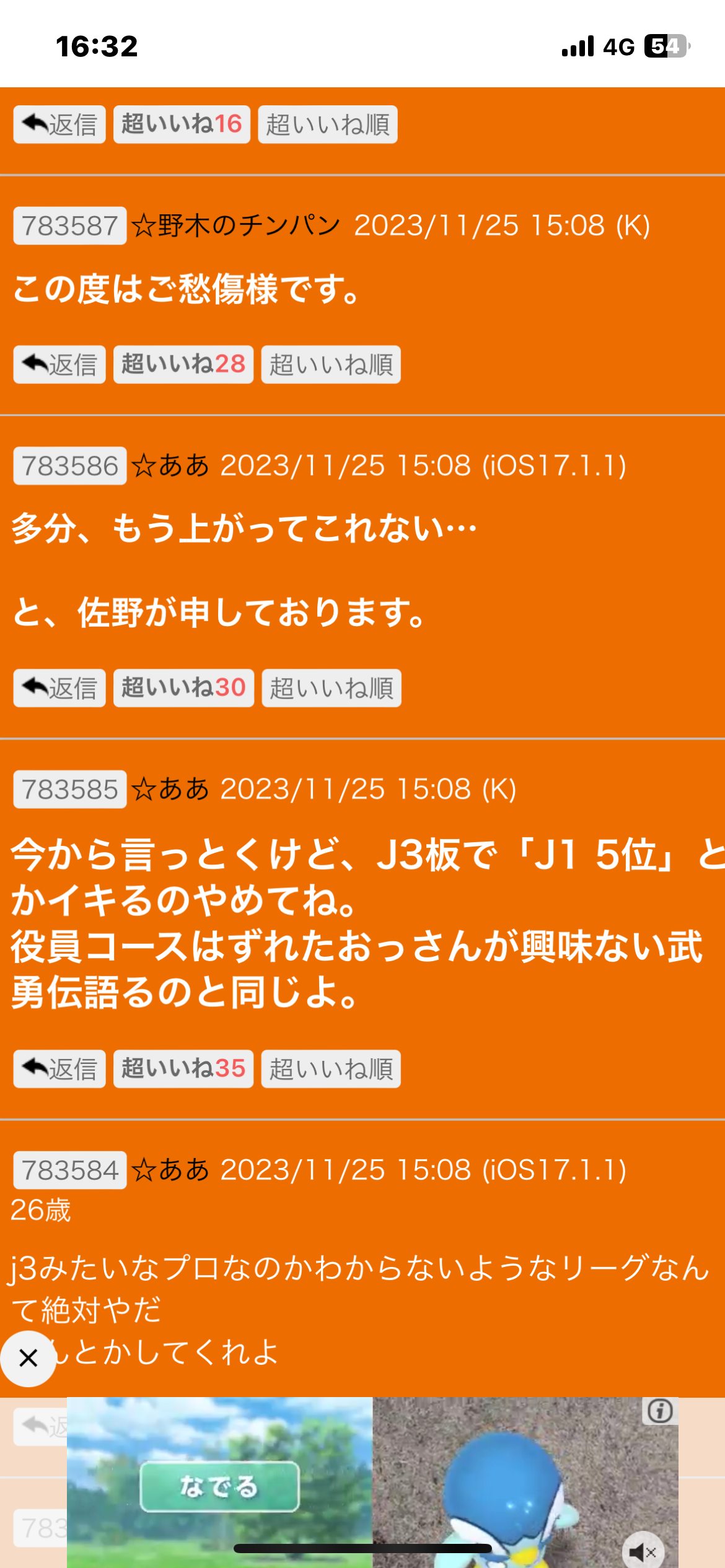Tap 超いいね28 on post 783587
This screenshot has width=725, height=1568.
pyautogui.click(x=183, y=365)
